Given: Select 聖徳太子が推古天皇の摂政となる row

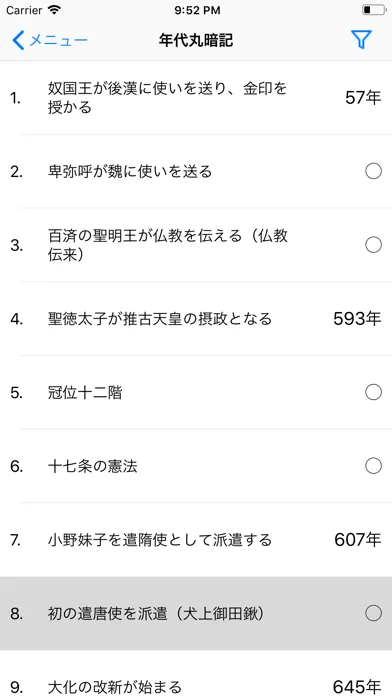Looking at the screenshot, I should click(x=196, y=318).
